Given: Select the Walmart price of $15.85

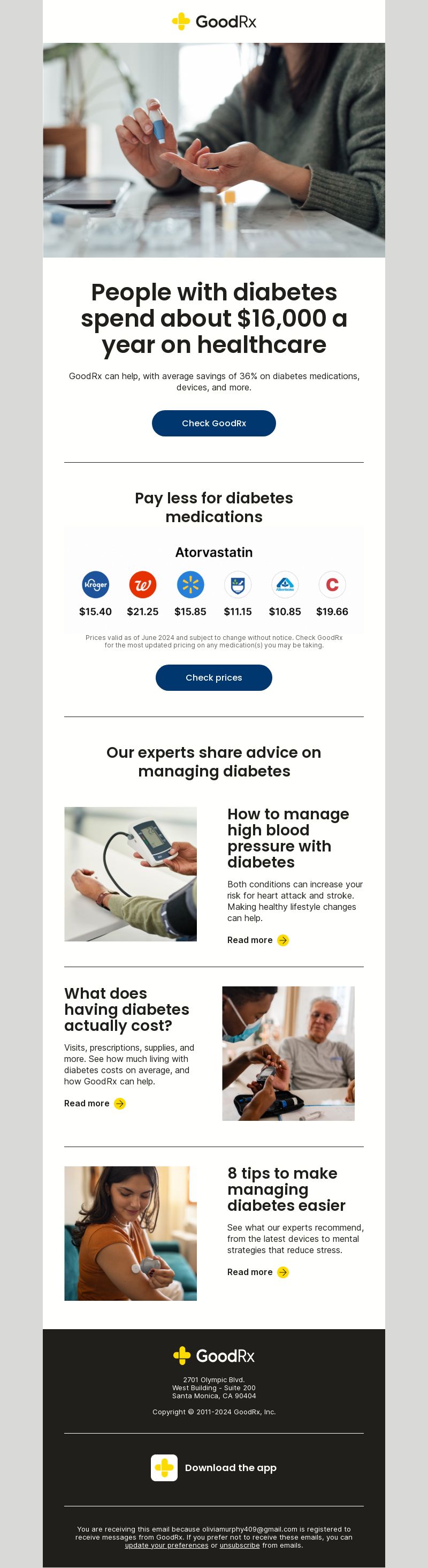Looking at the screenshot, I should (x=190, y=611).
